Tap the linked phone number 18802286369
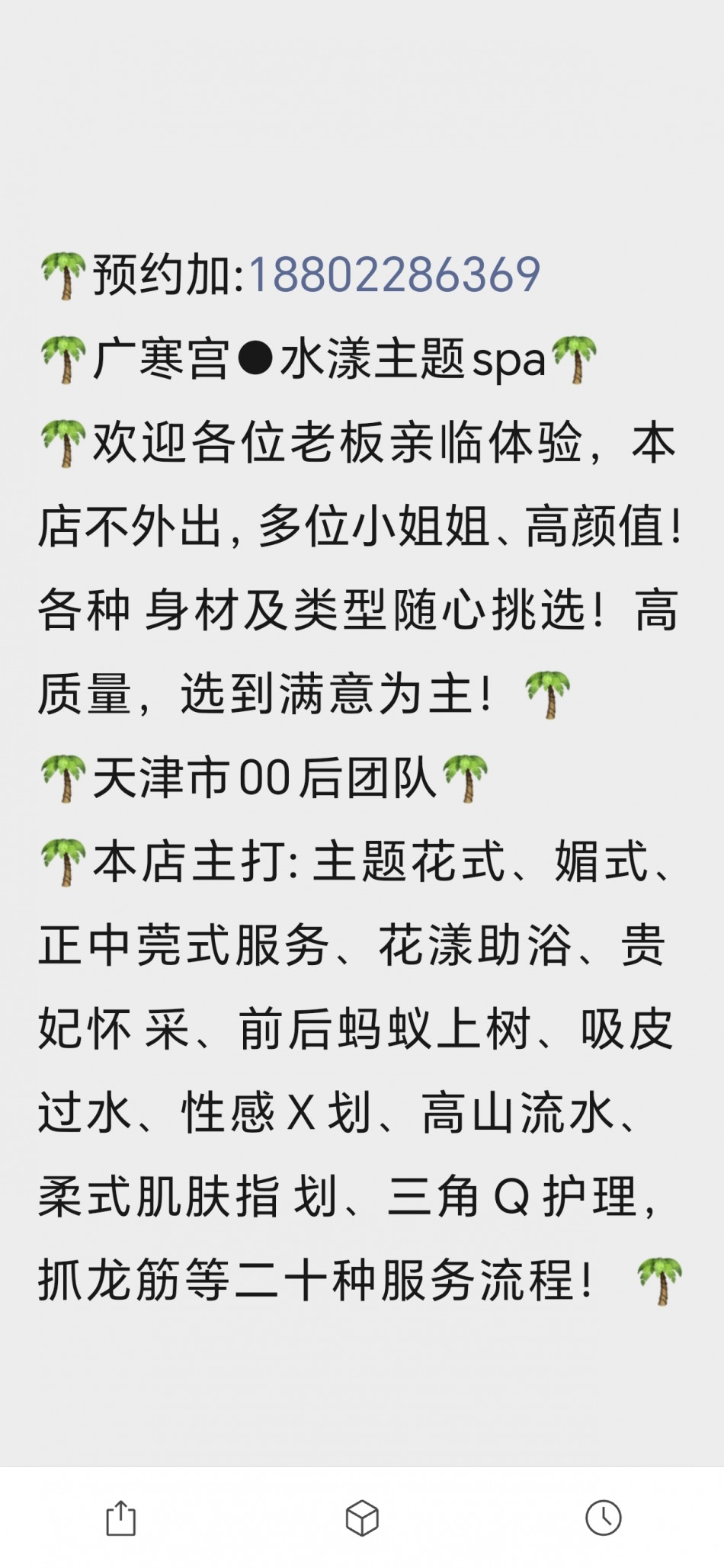This screenshot has height=1568, width=724. coord(394,275)
